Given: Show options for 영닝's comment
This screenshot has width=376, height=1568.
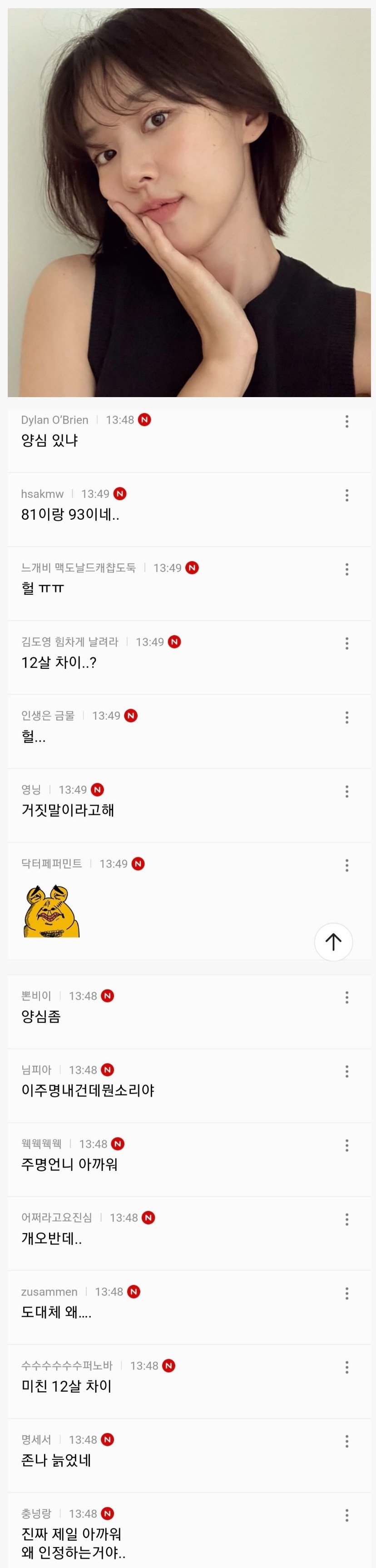Looking at the screenshot, I should [x=347, y=791].
